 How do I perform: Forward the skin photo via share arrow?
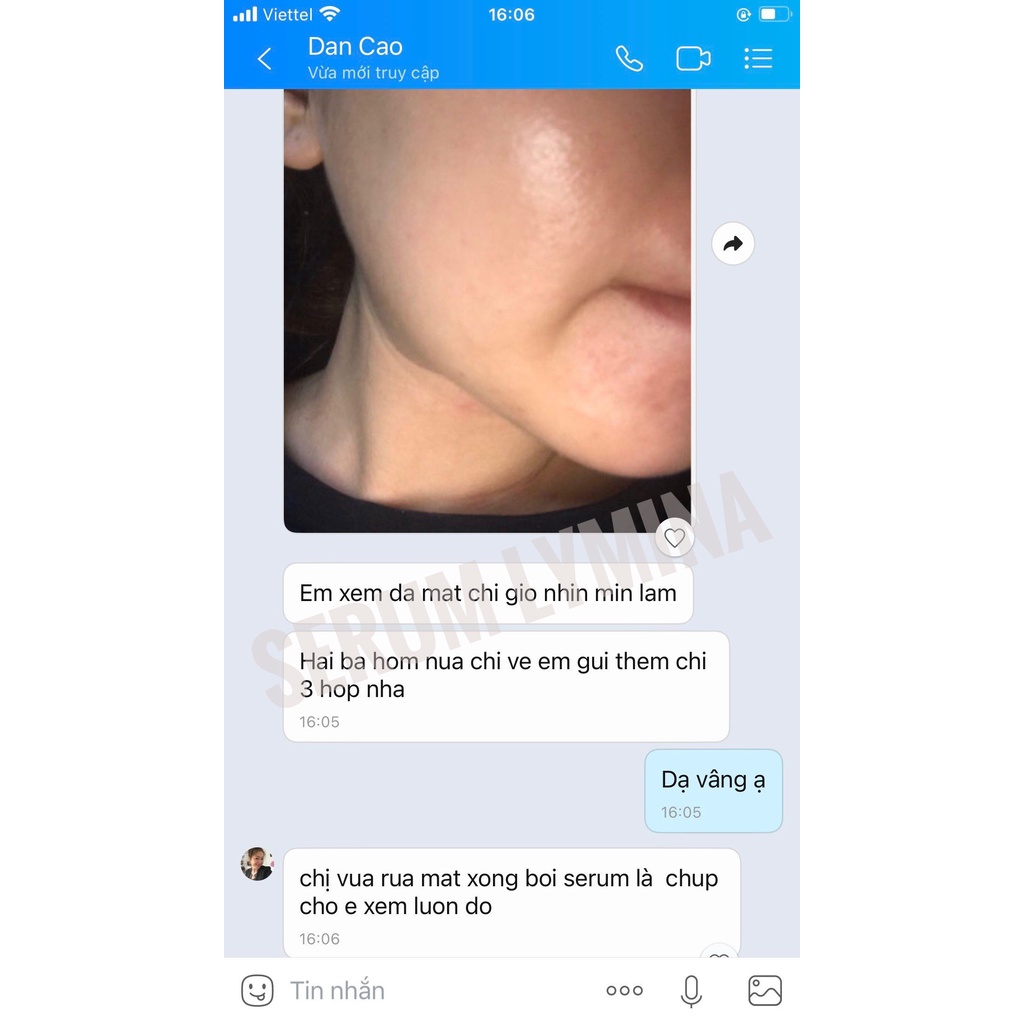coord(733,244)
